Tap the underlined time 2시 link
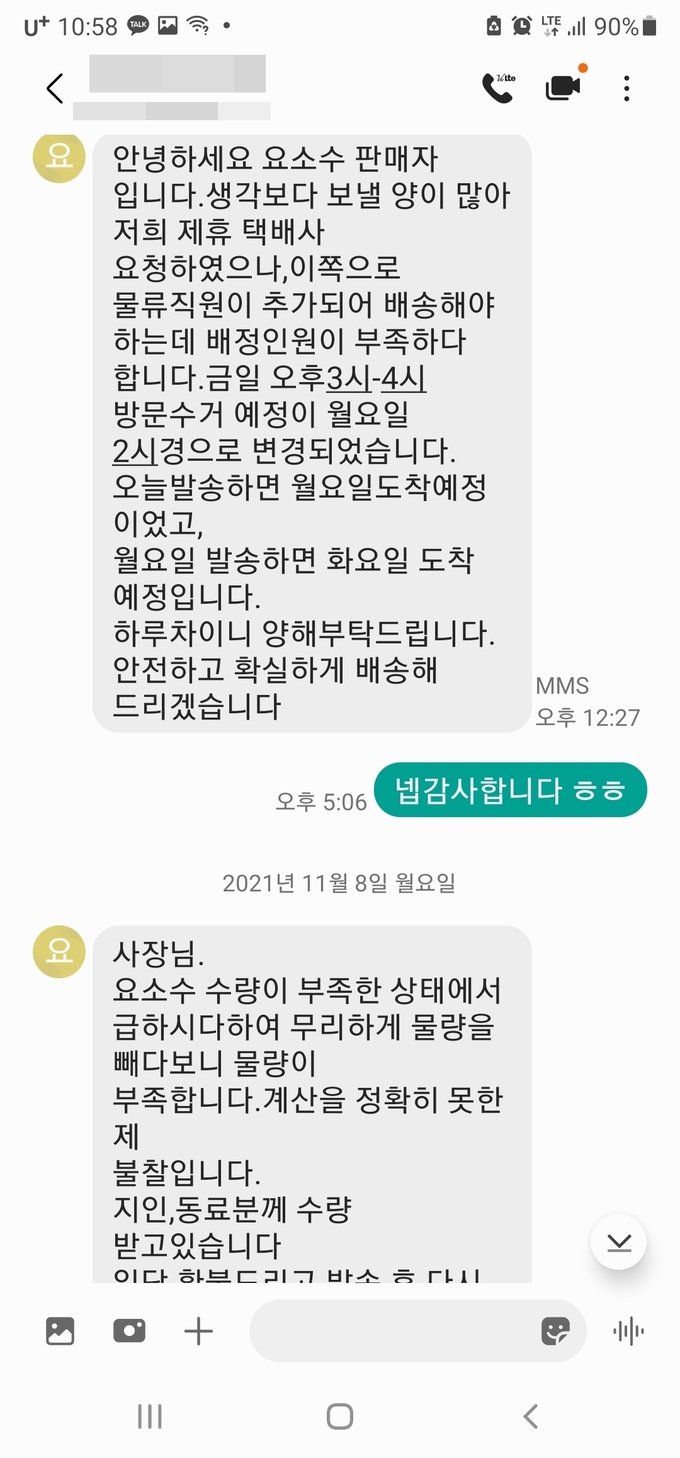This screenshot has height=1458, width=680. tap(135, 451)
